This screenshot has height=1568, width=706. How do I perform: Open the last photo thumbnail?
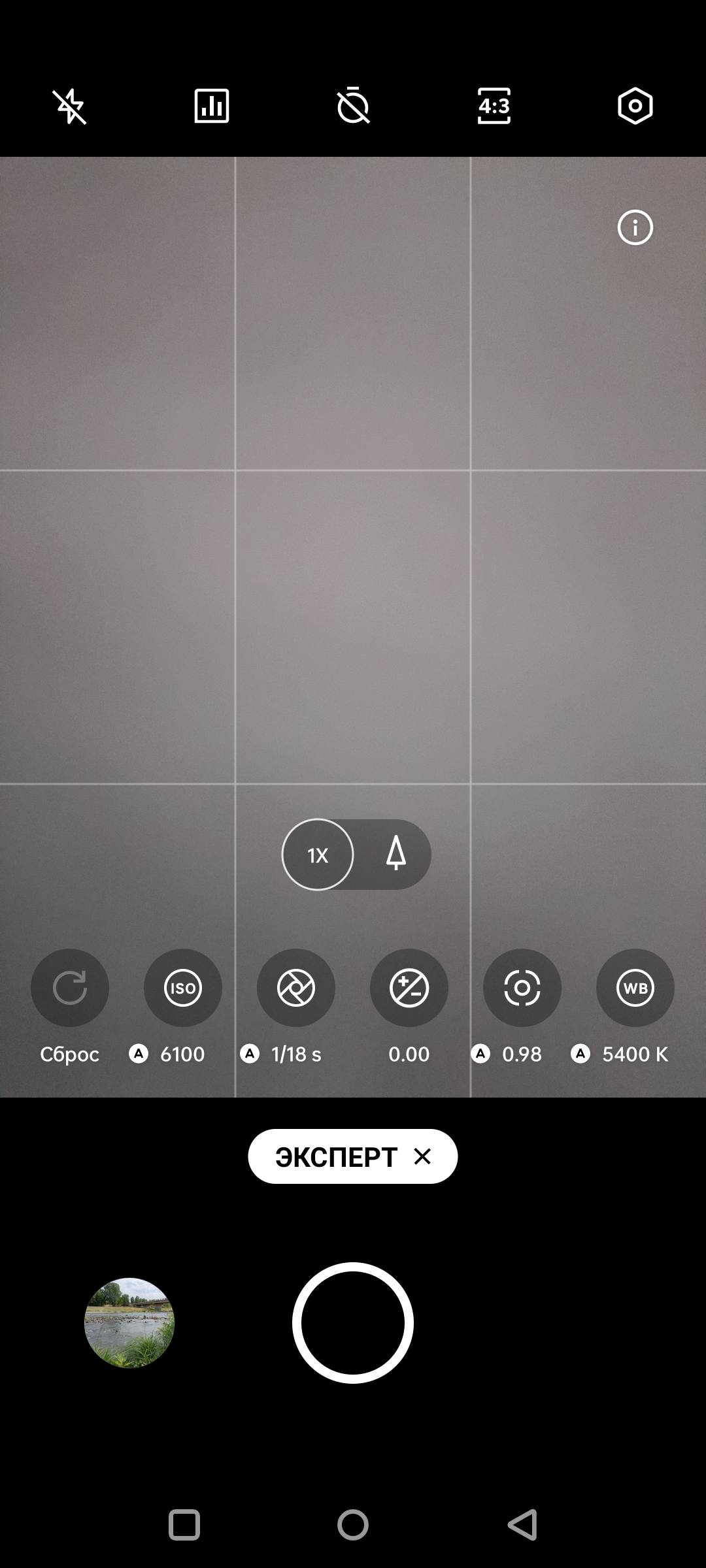point(129,1323)
